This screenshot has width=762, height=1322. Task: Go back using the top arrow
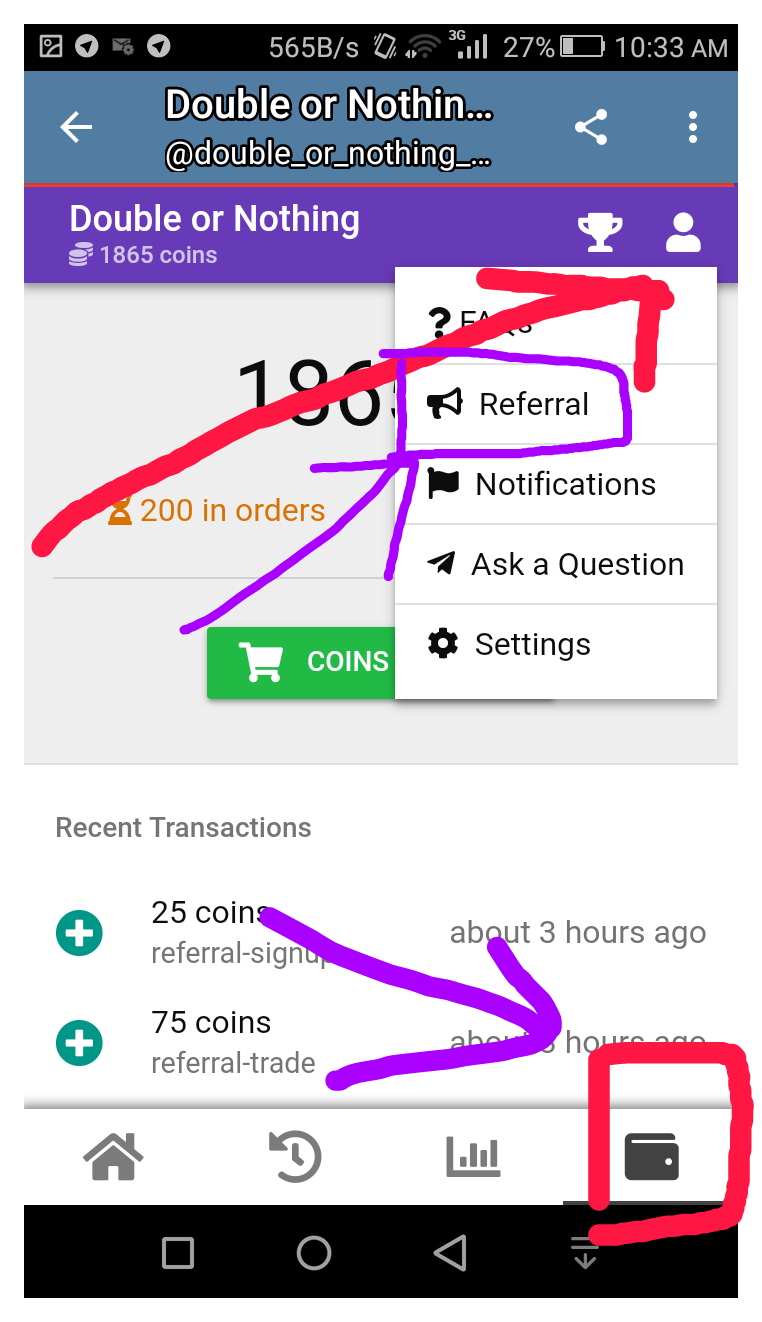pos(76,127)
